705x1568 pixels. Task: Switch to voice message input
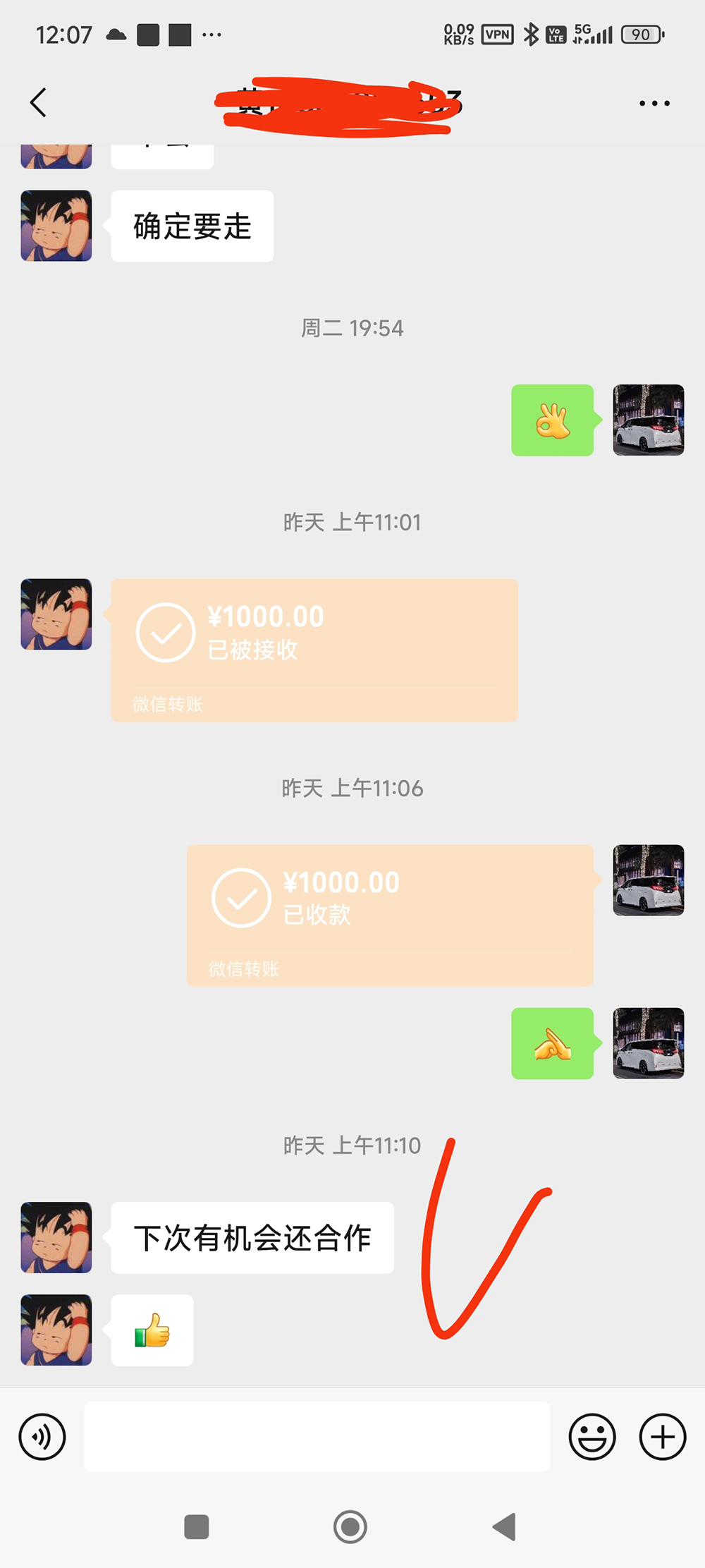[42, 1437]
